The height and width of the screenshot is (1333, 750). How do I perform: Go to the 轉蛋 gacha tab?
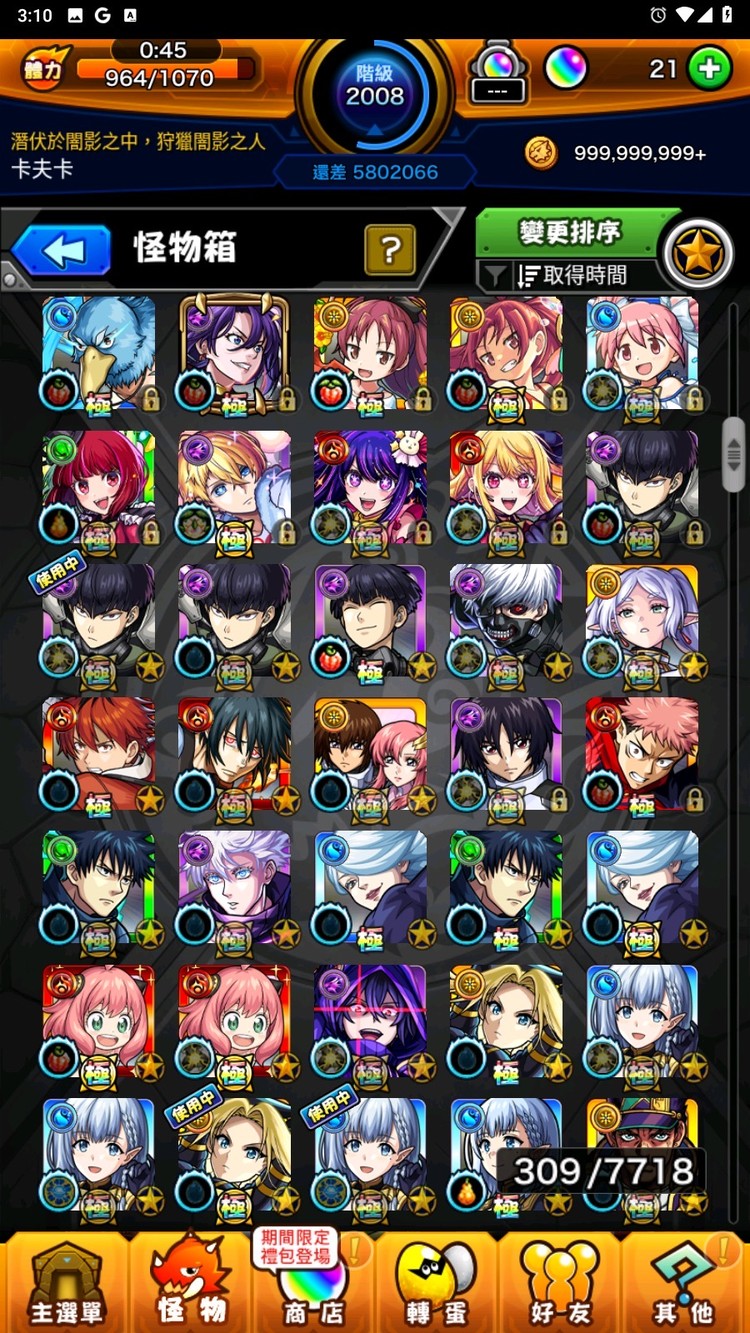pos(437,1284)
